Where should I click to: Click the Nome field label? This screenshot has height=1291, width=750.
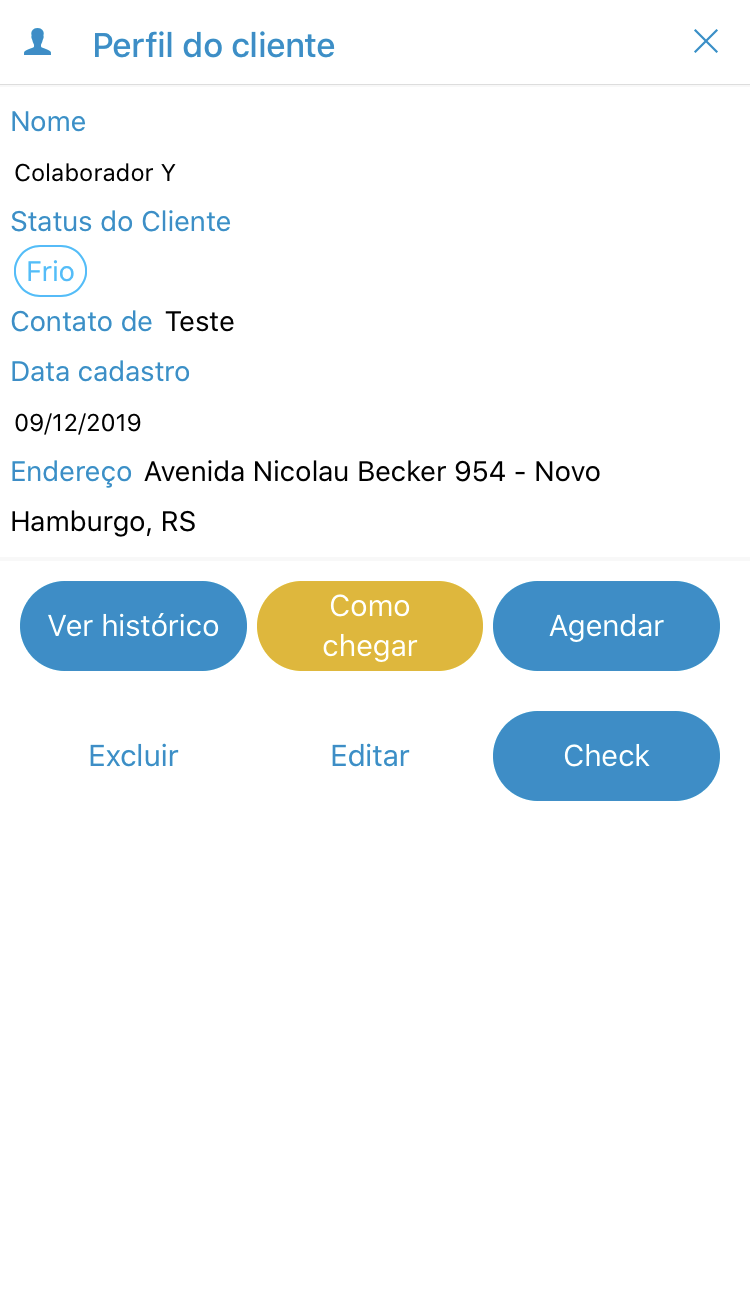(x=48, y=121)
